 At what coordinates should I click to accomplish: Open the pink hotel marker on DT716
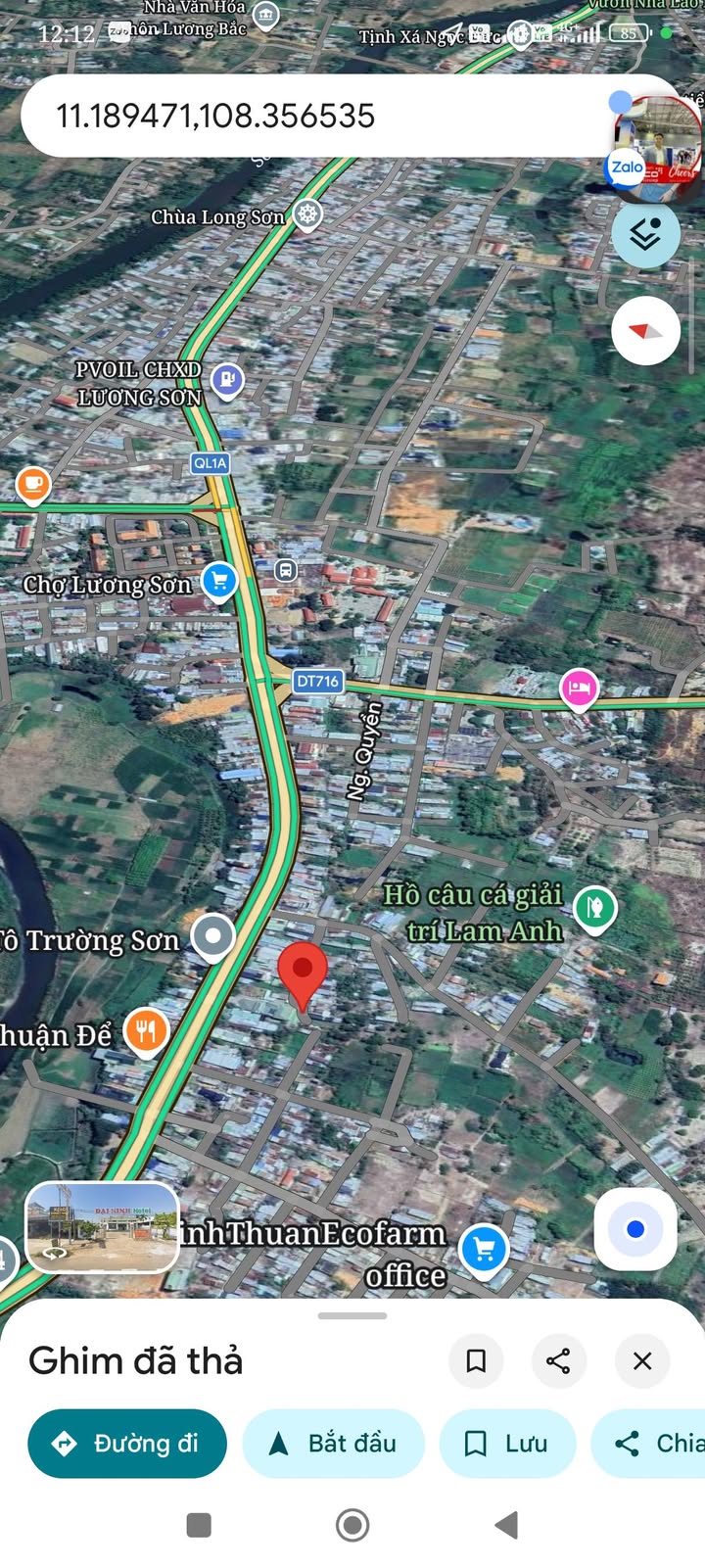(579, 689)
